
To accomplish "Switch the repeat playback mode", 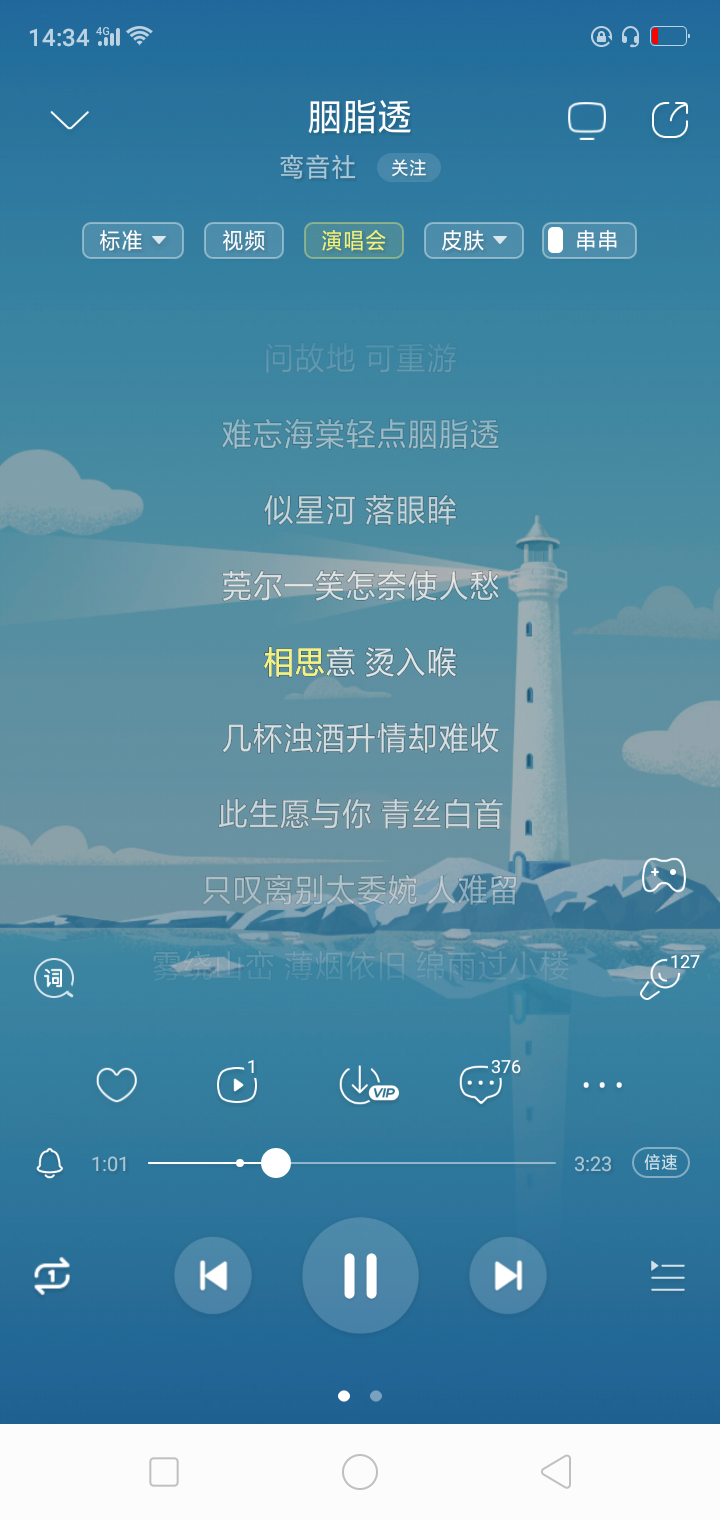I will [x=52, y=1276].
